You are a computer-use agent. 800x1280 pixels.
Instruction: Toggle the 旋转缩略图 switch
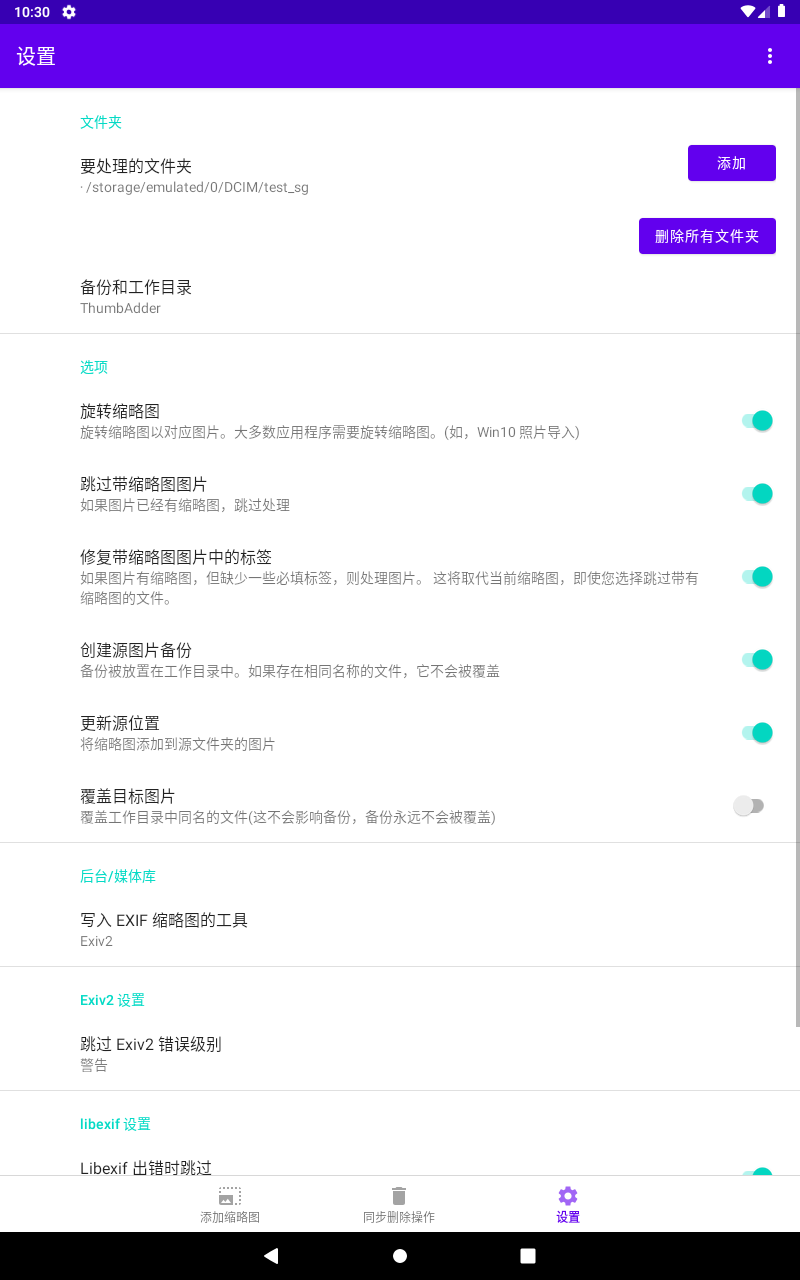tap(757, 420)
